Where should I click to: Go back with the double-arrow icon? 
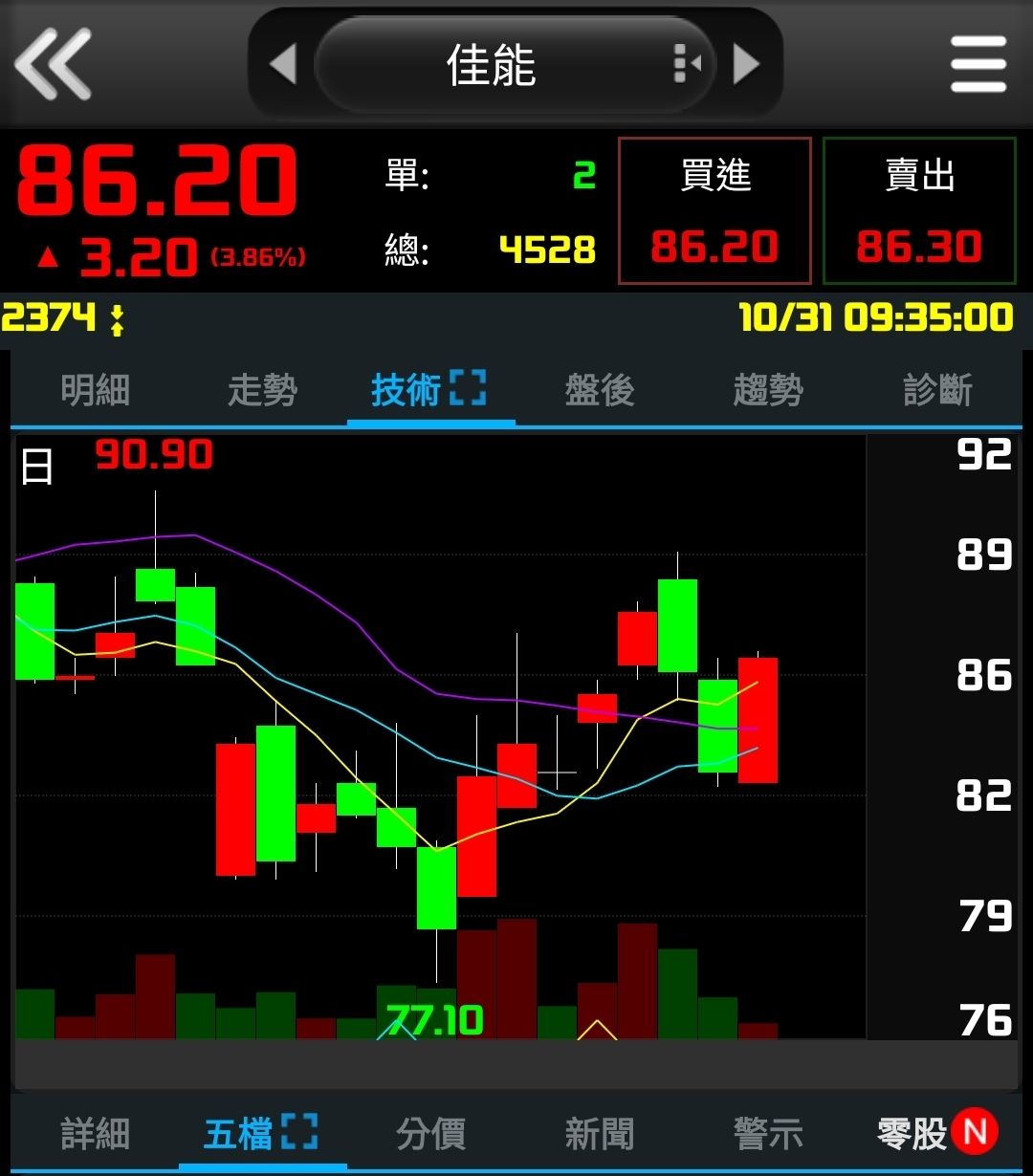click(x=54, y=64)
